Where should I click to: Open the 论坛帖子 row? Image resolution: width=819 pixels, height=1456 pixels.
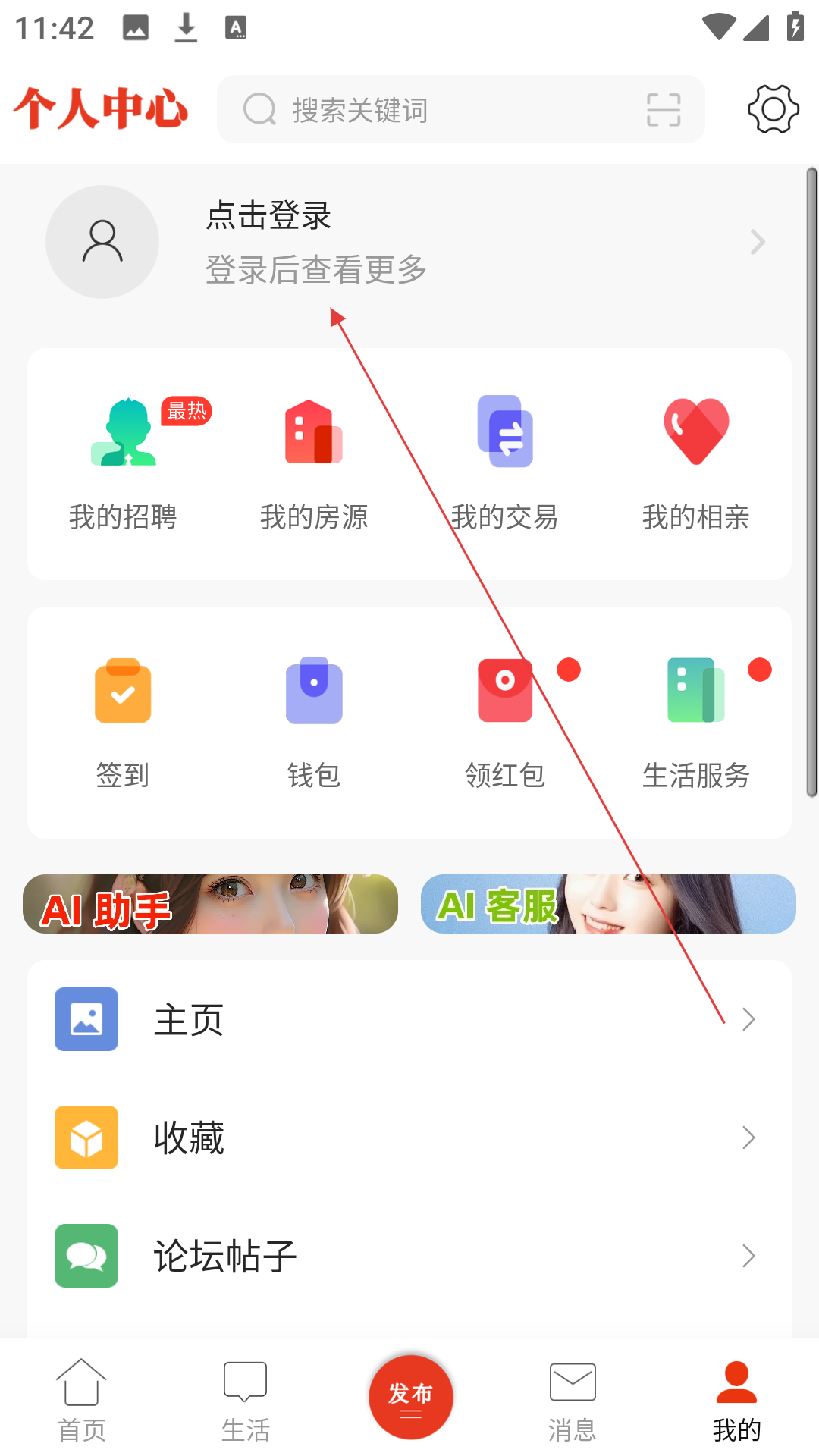pyautogui.click(x=409, y=1256)
